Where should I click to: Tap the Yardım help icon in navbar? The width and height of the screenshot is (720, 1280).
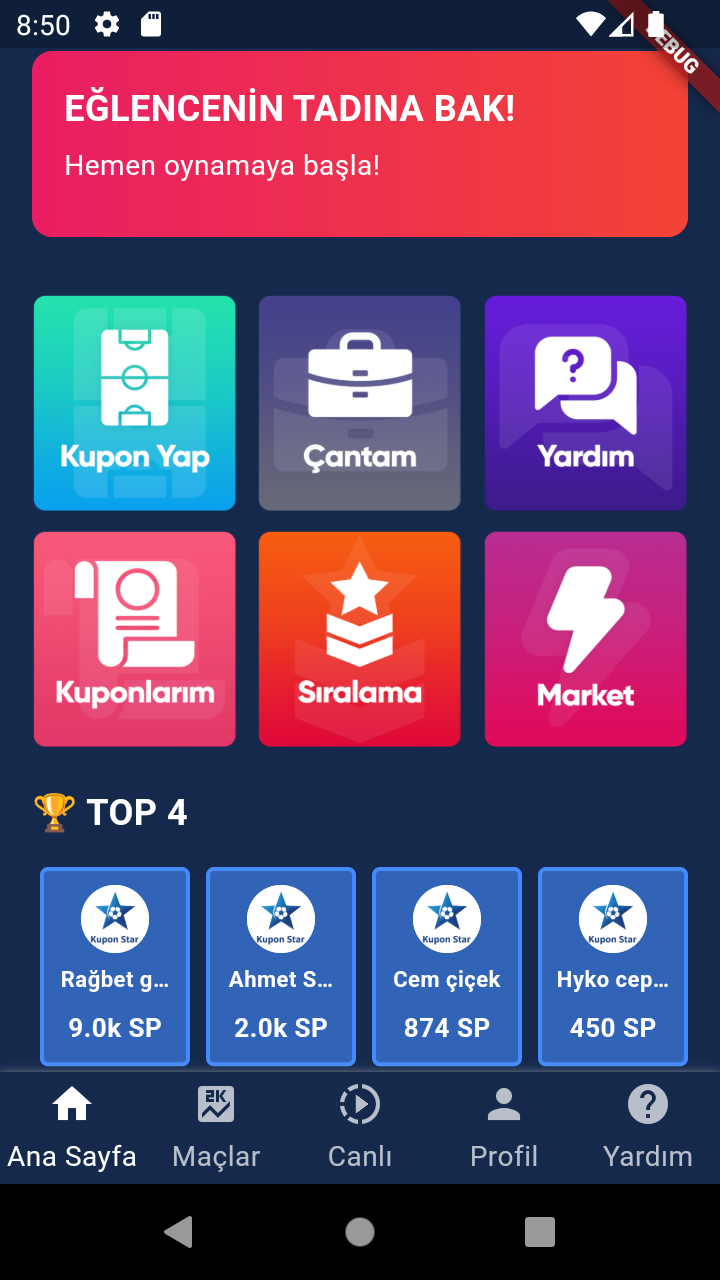648,1104
